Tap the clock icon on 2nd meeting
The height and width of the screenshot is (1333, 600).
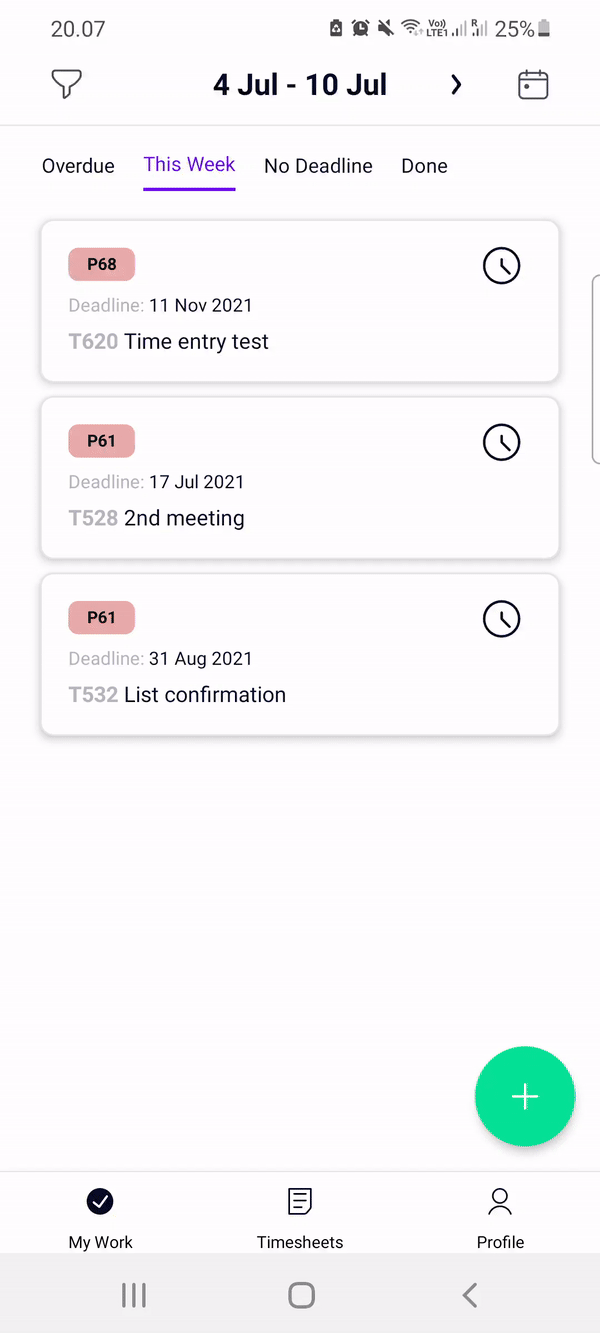[x=502, y=442]
